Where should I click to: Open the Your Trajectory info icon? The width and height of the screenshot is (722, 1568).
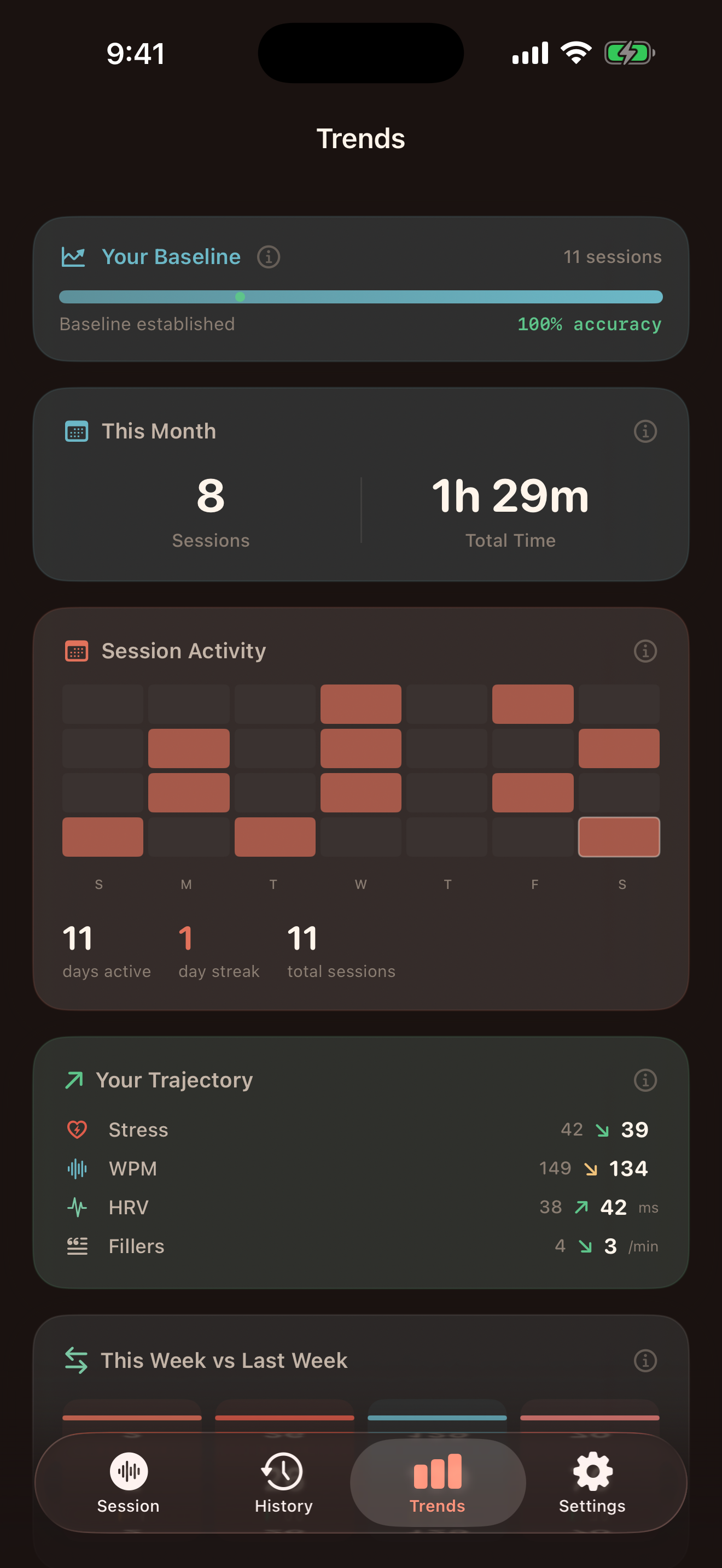point(645,1080)
